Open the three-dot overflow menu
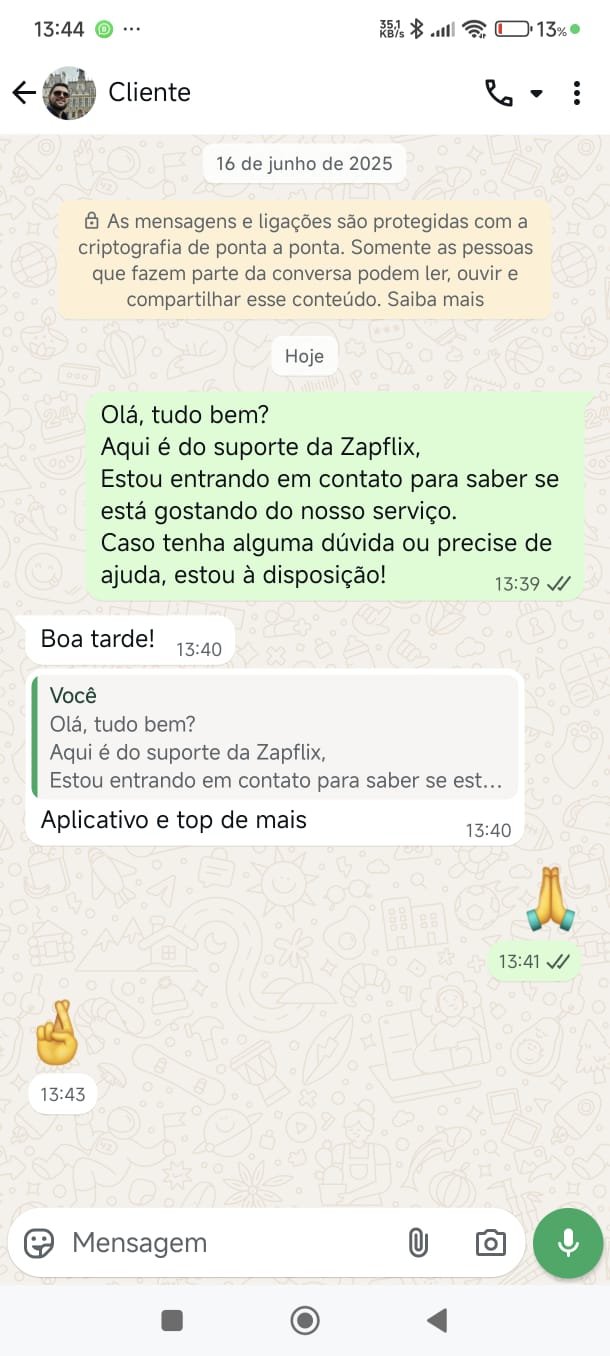Viewport: 610px width, 1356px height. [x=577, y=93]
